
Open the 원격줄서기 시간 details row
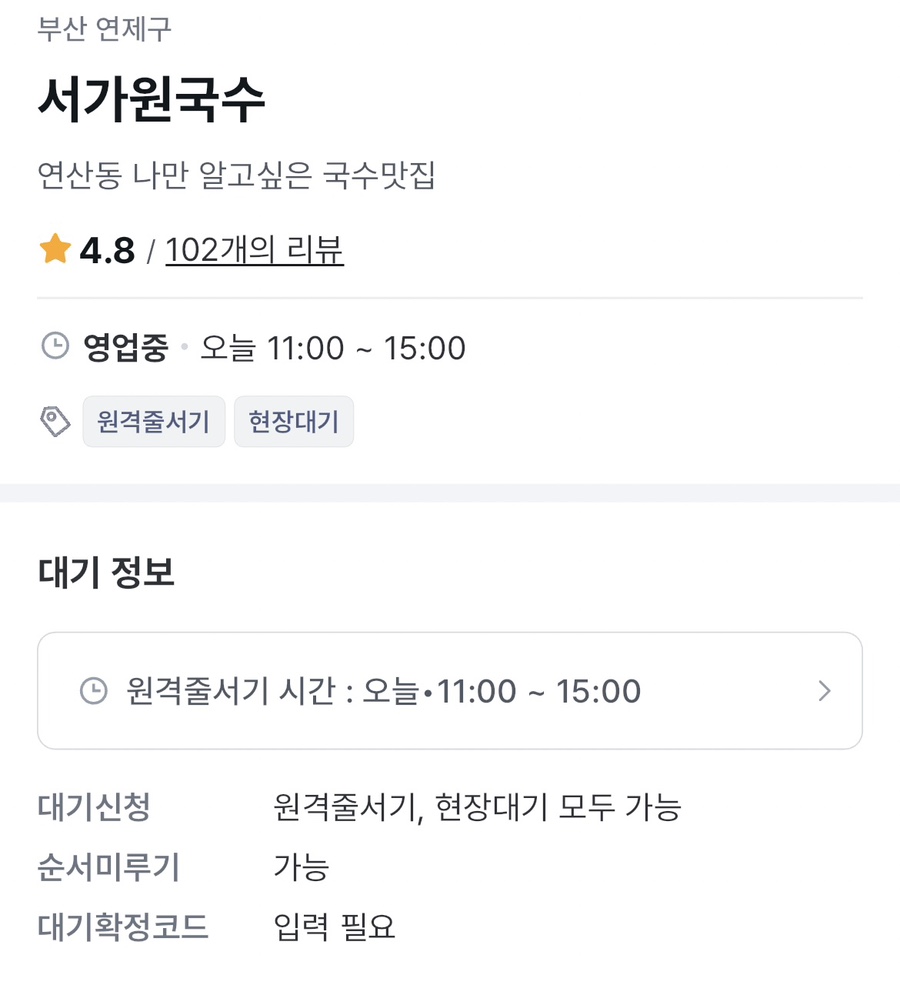pos(450,691)
